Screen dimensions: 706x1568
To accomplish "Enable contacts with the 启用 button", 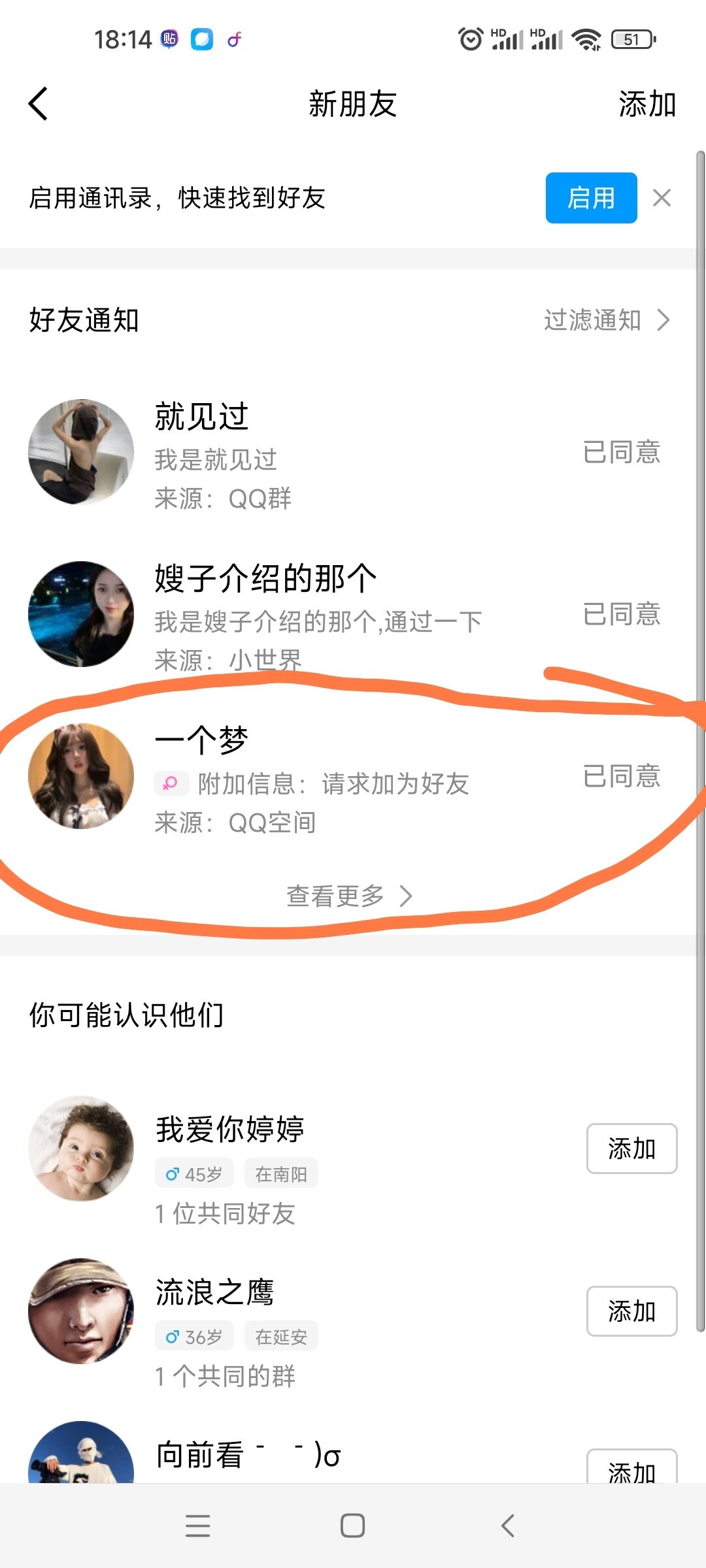I will [591, 198].
